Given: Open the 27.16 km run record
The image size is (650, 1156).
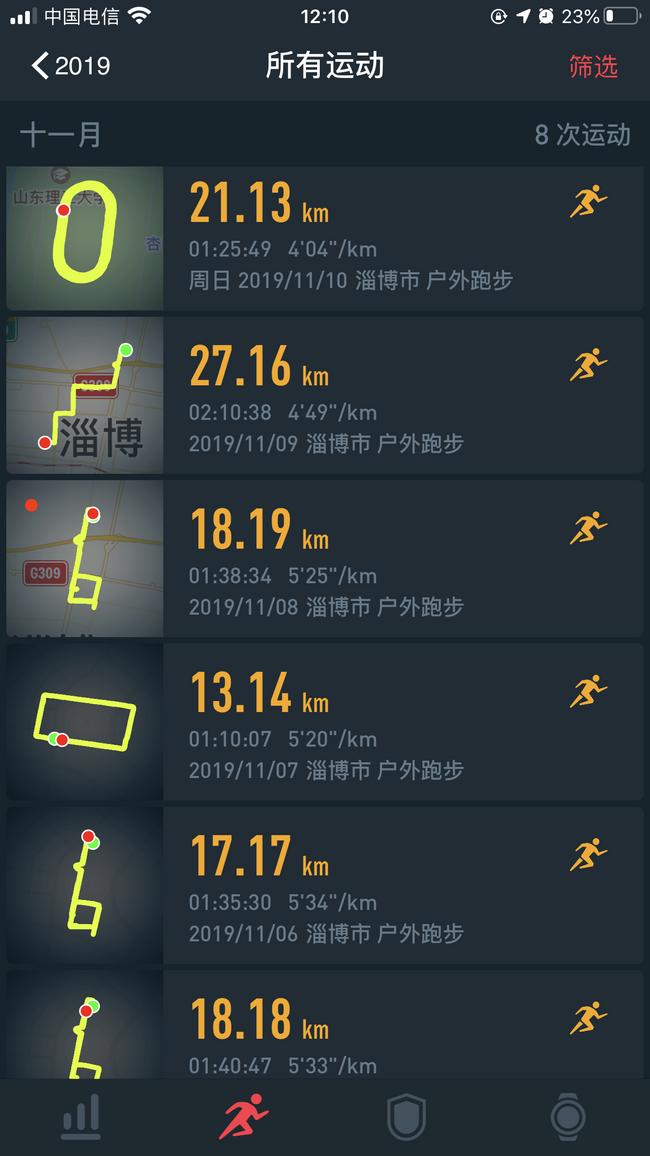Looking at the screenshot, I should [x=400, y=396].
